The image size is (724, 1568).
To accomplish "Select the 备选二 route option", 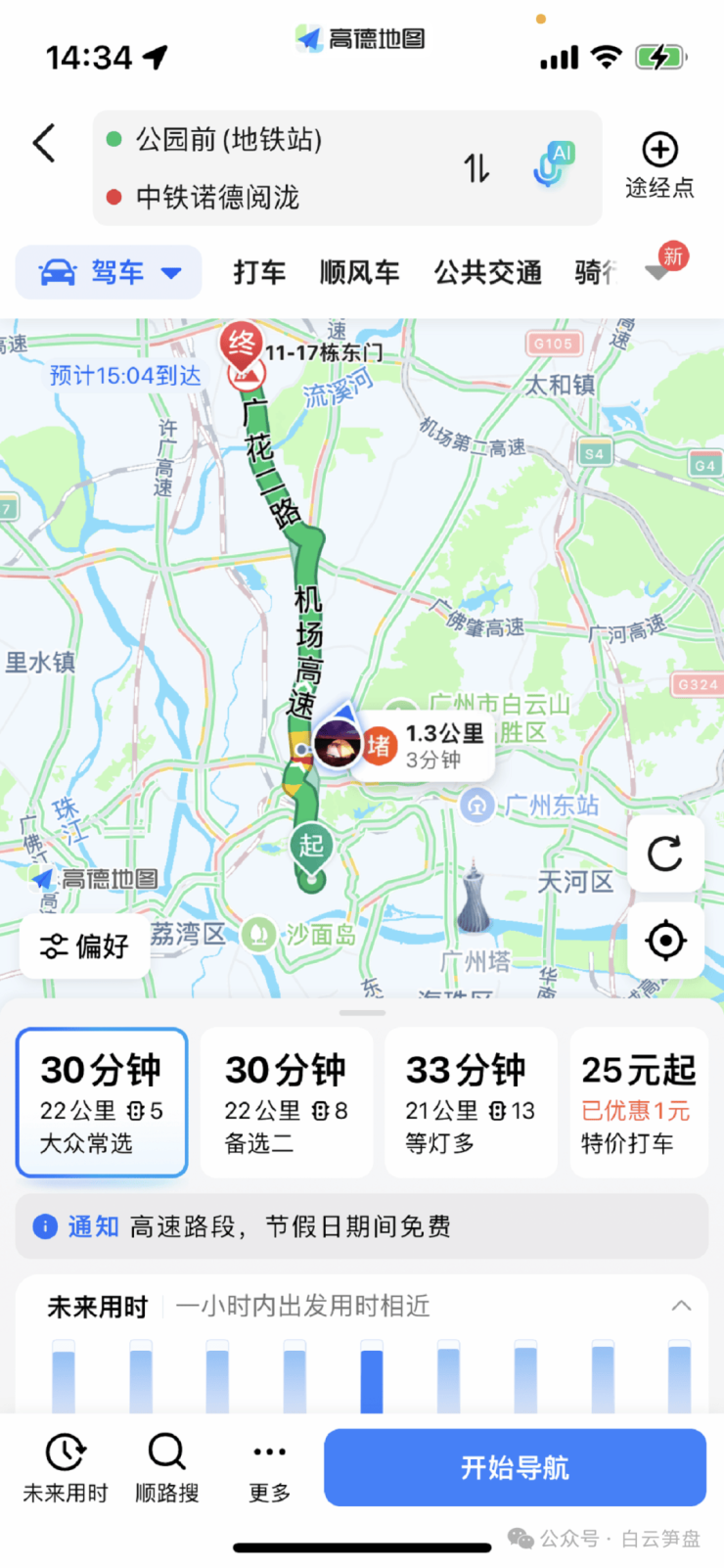I will pos(286,1102).
